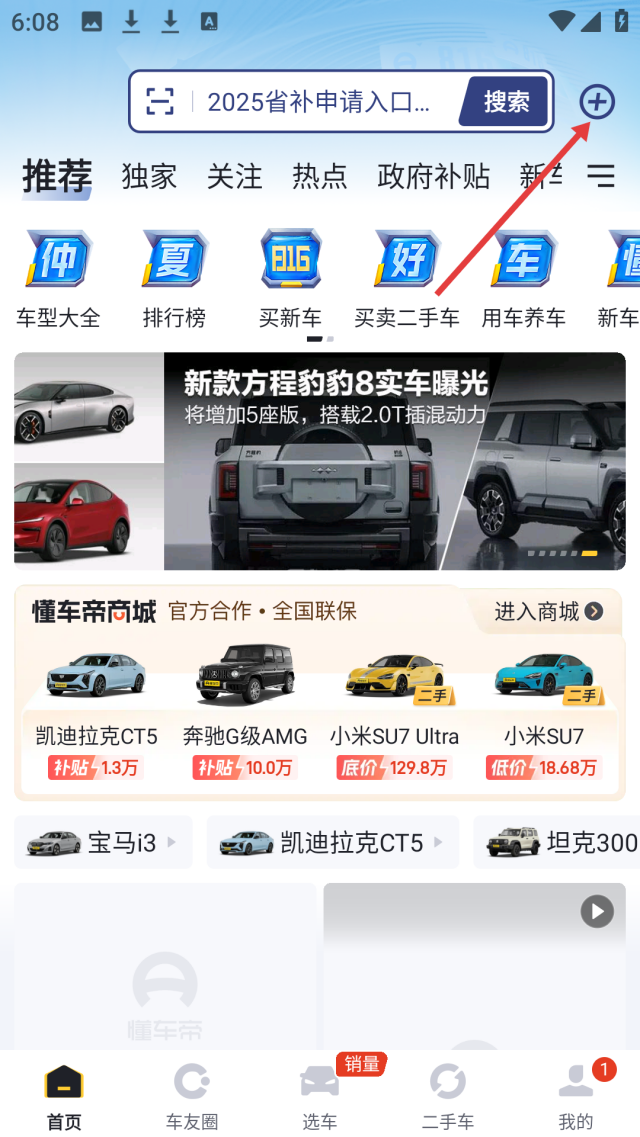Open 车型大全 shortcut

coord(59,278)
